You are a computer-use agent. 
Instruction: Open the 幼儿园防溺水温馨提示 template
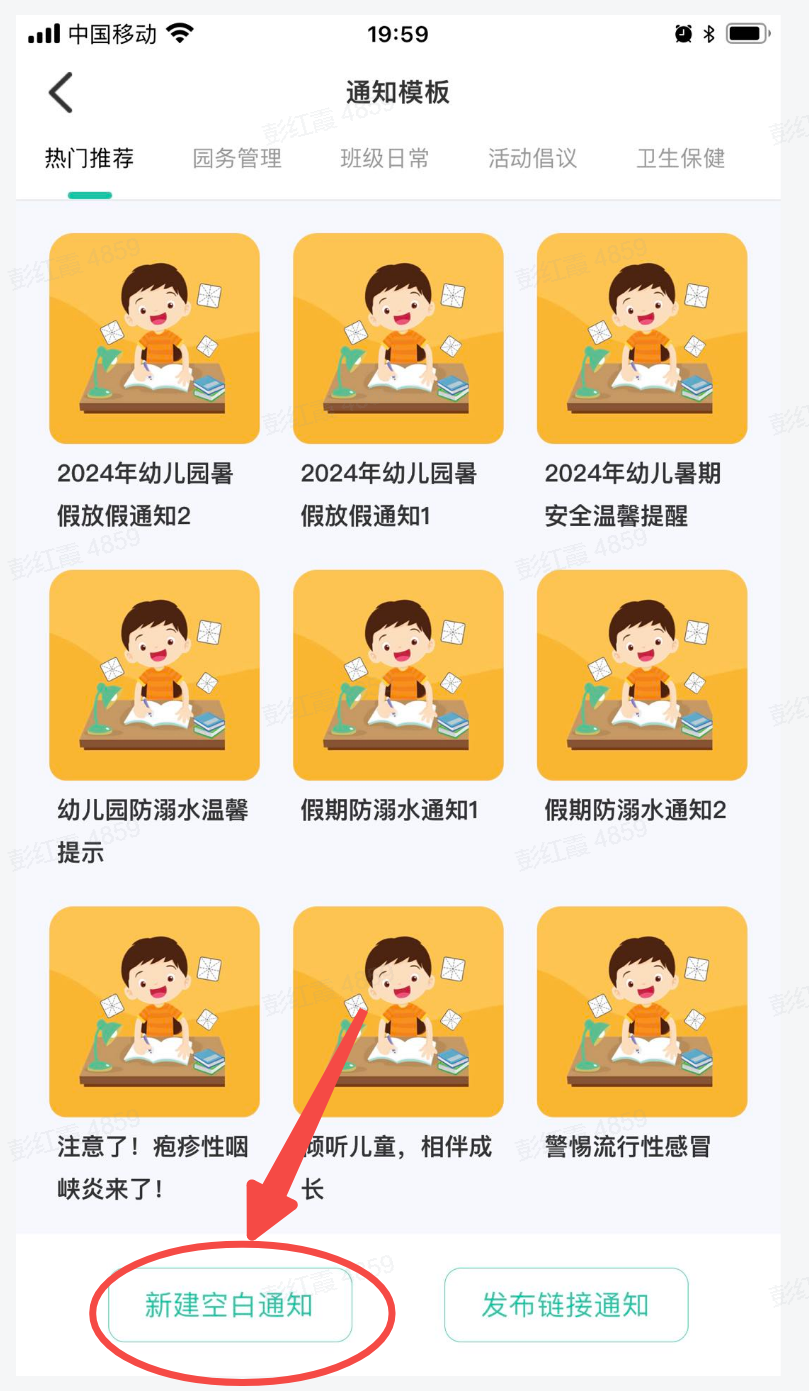click(x=154, y=675)
